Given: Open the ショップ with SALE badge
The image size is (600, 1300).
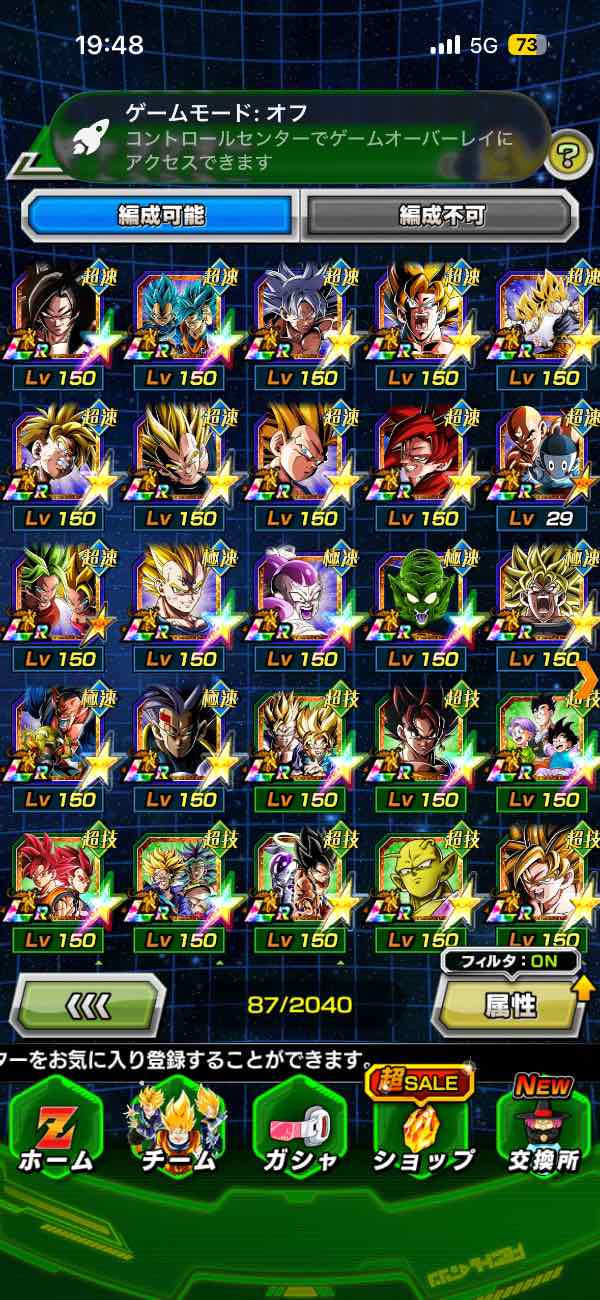Looking at the screenshot, I should point(423,1128).
